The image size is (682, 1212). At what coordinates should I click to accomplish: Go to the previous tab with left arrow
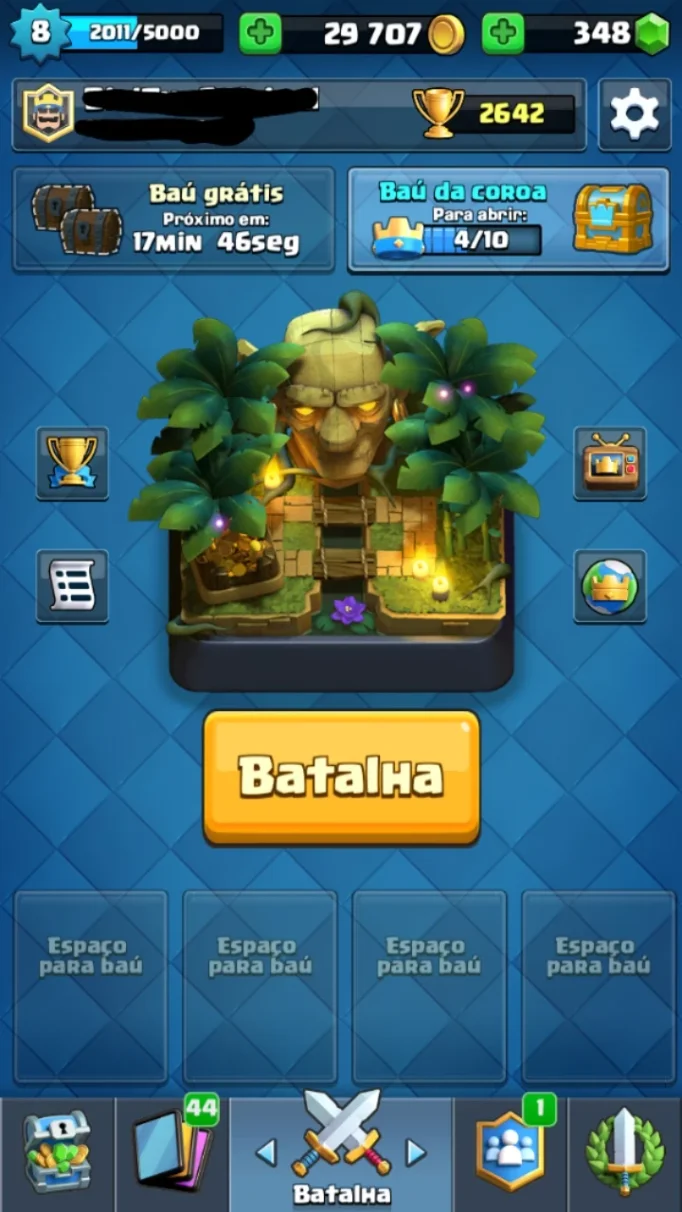265,1153
